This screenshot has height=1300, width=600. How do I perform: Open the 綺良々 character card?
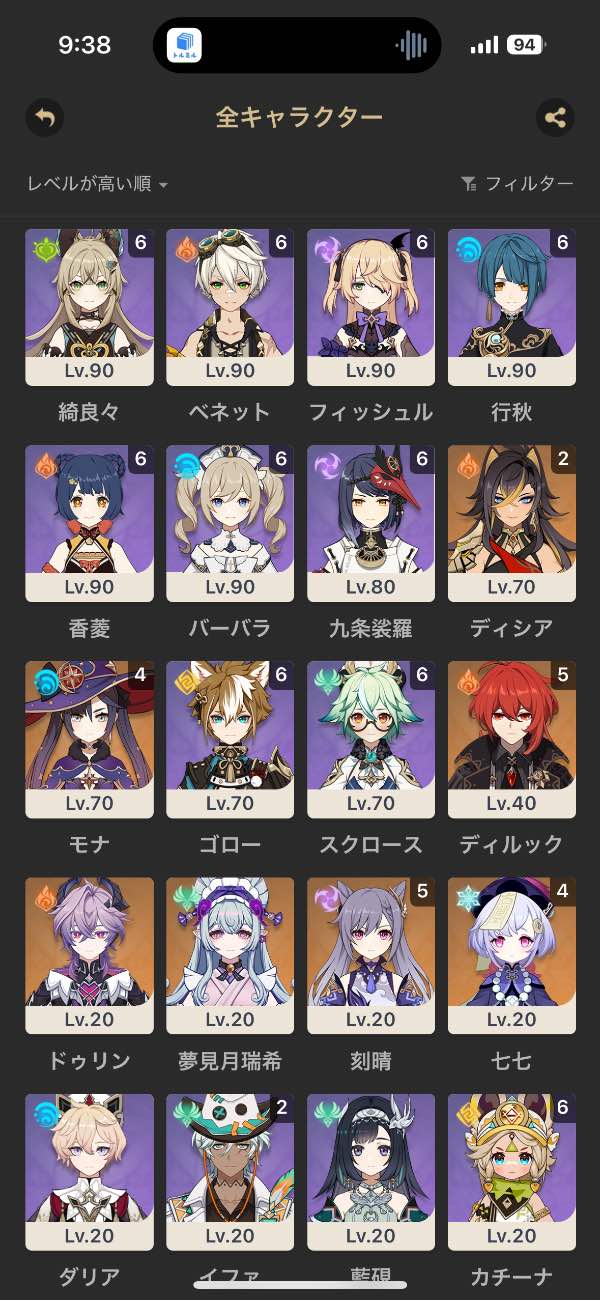pyautogui.click(x=89, y=307)
